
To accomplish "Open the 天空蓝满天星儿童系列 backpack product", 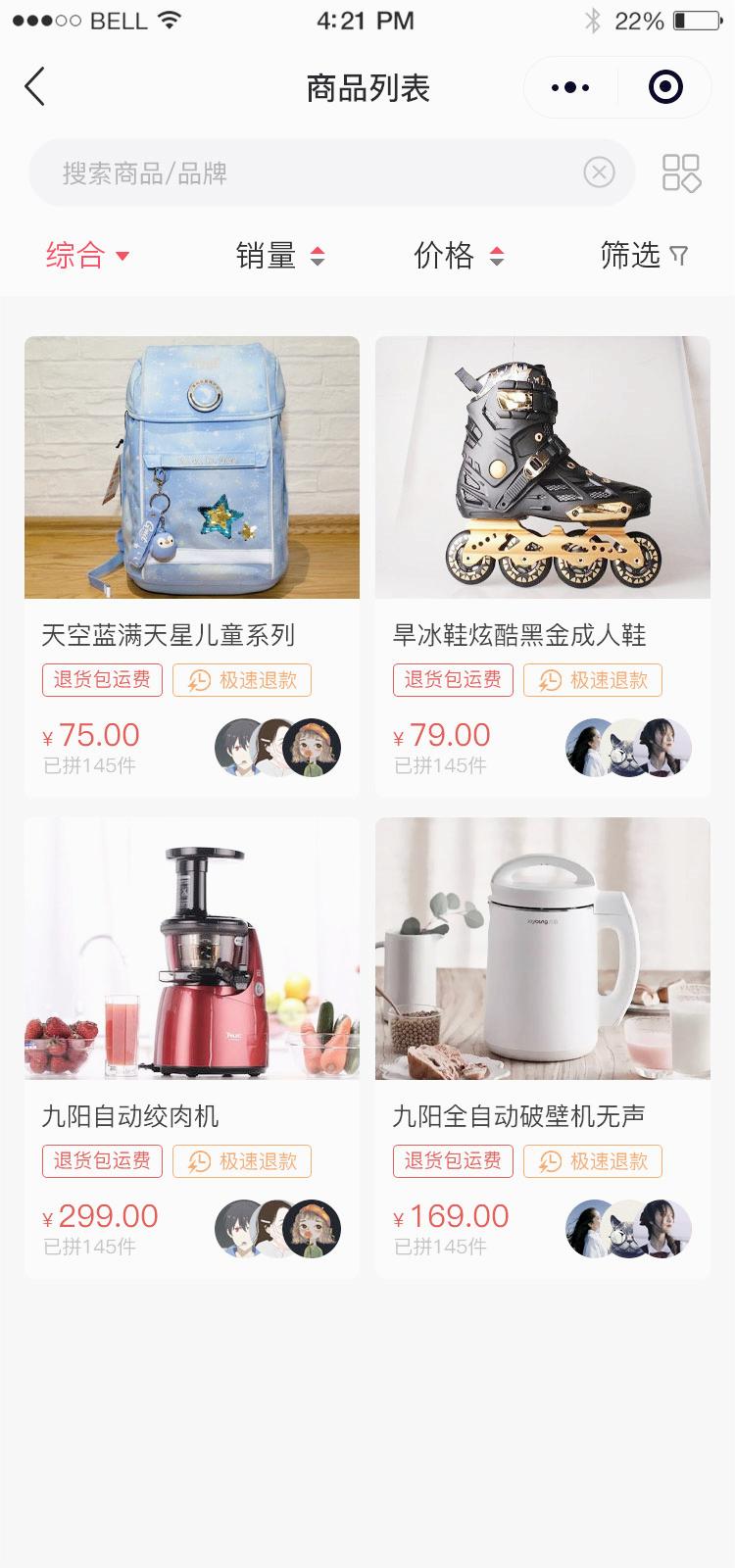I will pos(192,467).
